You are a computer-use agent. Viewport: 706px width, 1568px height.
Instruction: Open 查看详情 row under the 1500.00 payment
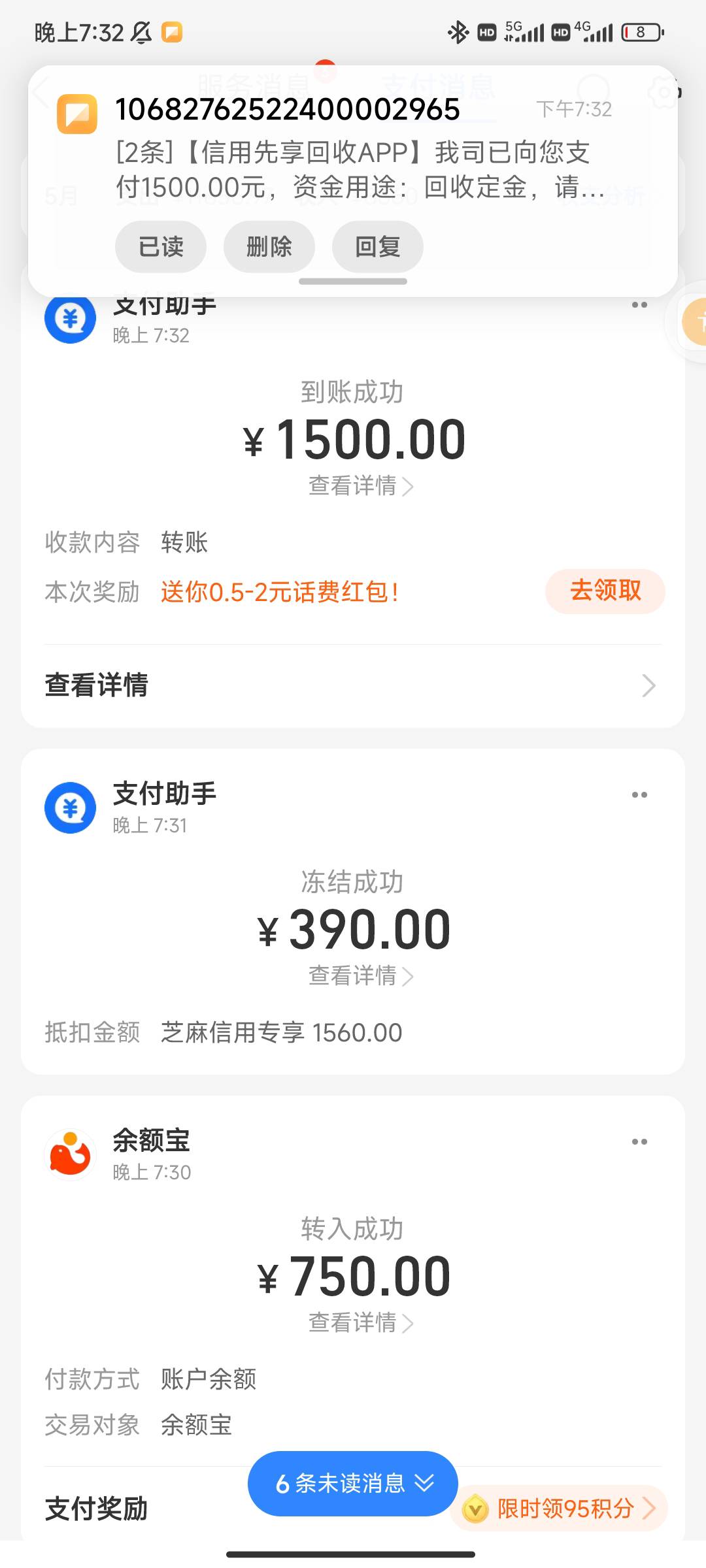(x=353, y=685)
